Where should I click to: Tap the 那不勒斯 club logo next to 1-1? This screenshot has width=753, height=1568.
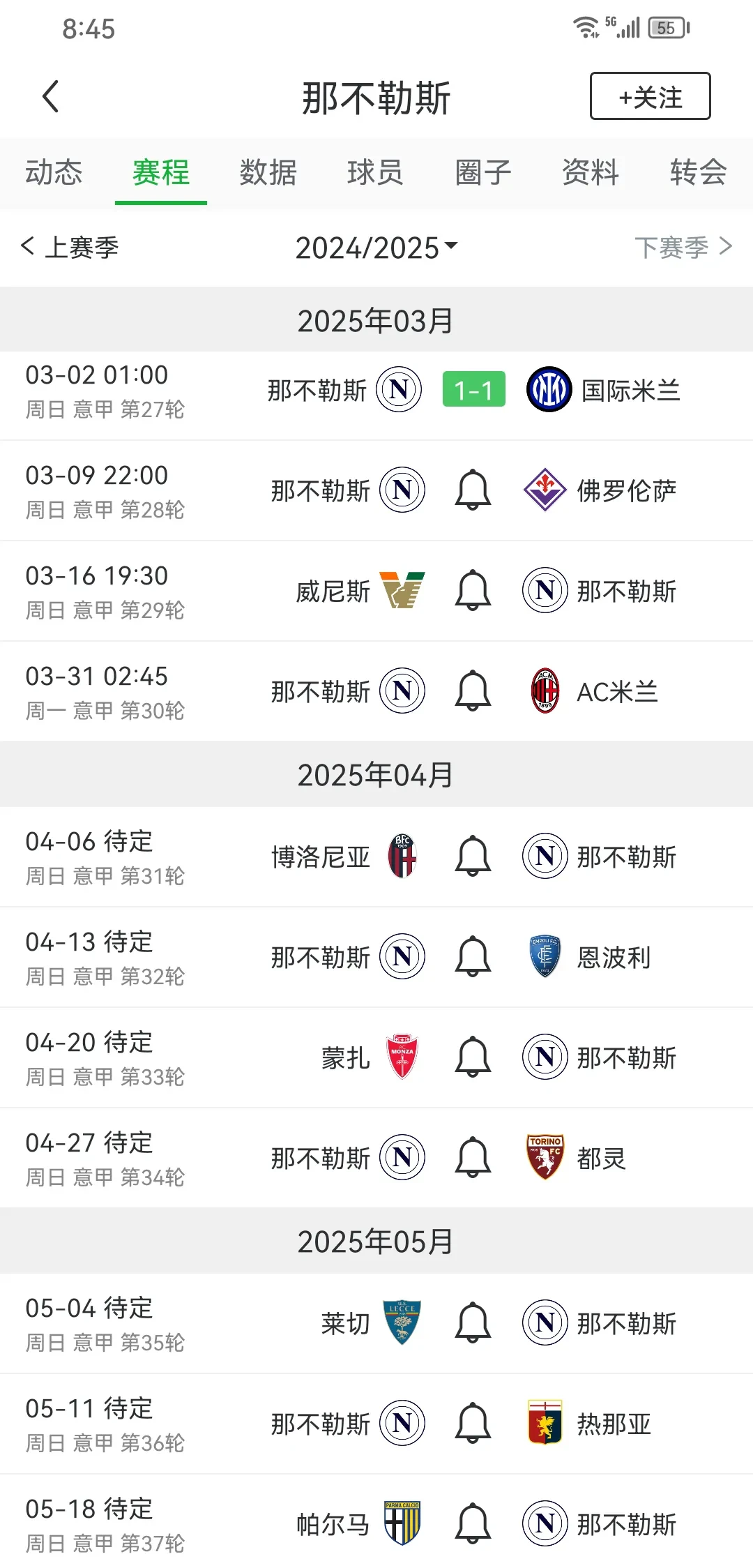pyautogui.click(x=397, y=391)
